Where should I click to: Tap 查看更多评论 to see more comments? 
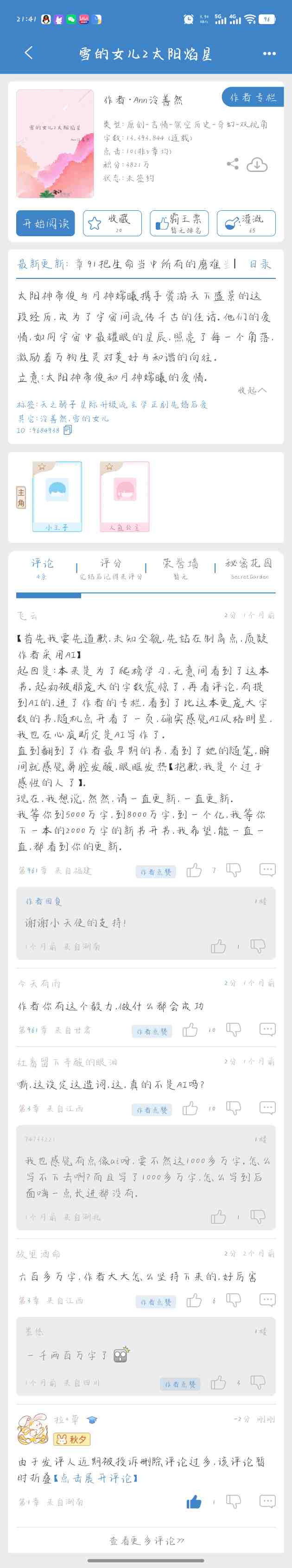pyautogui.click(x=146, y=1541)
